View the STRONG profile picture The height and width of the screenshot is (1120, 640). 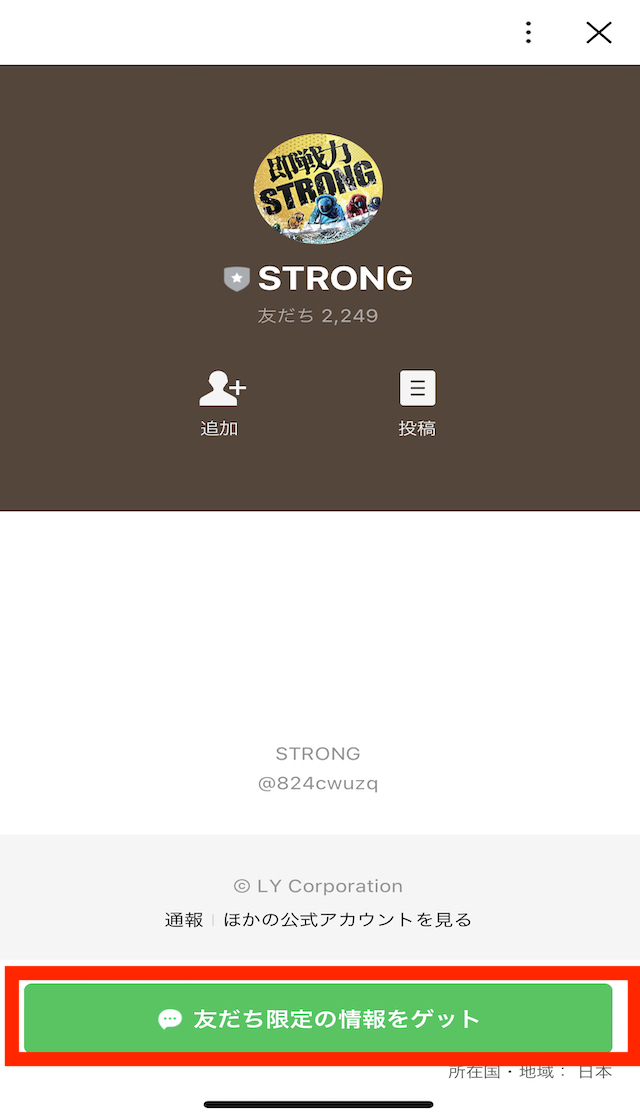(318, 187)
